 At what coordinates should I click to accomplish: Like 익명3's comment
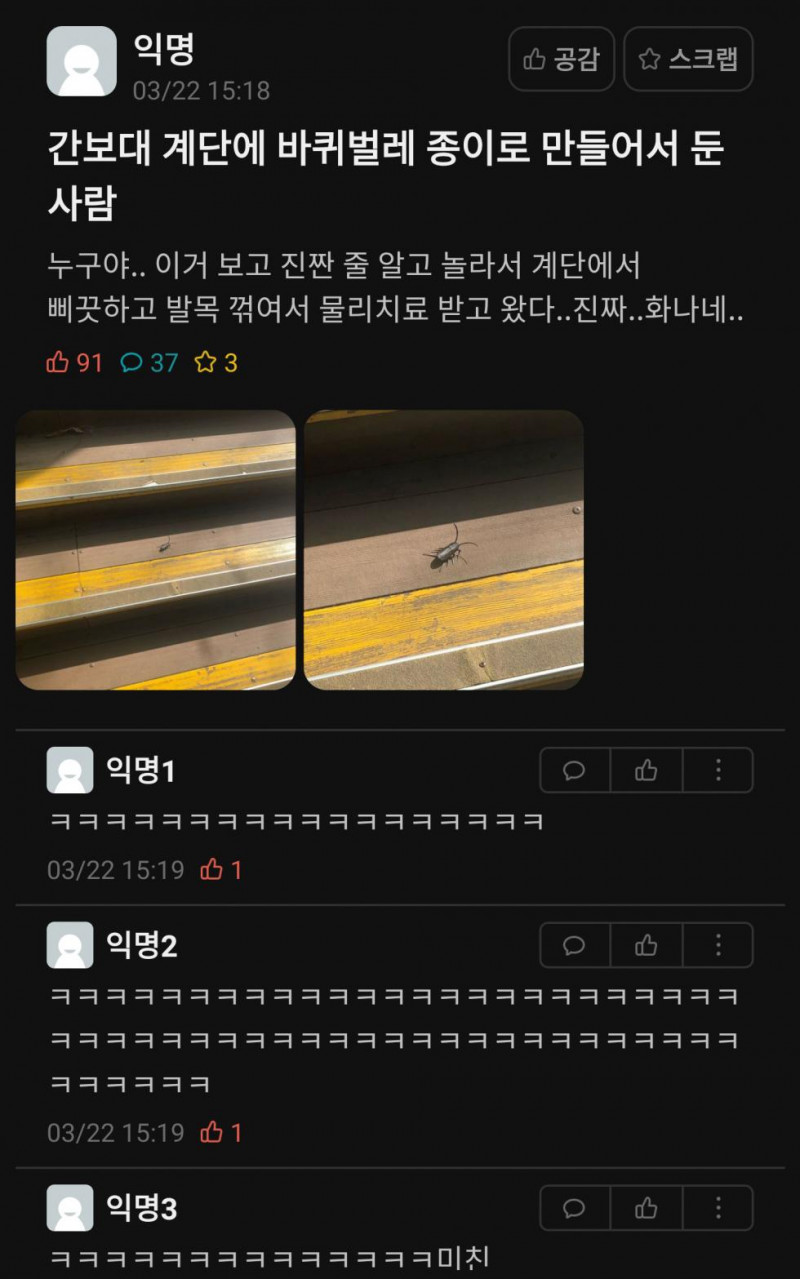tap(646, 1208)
